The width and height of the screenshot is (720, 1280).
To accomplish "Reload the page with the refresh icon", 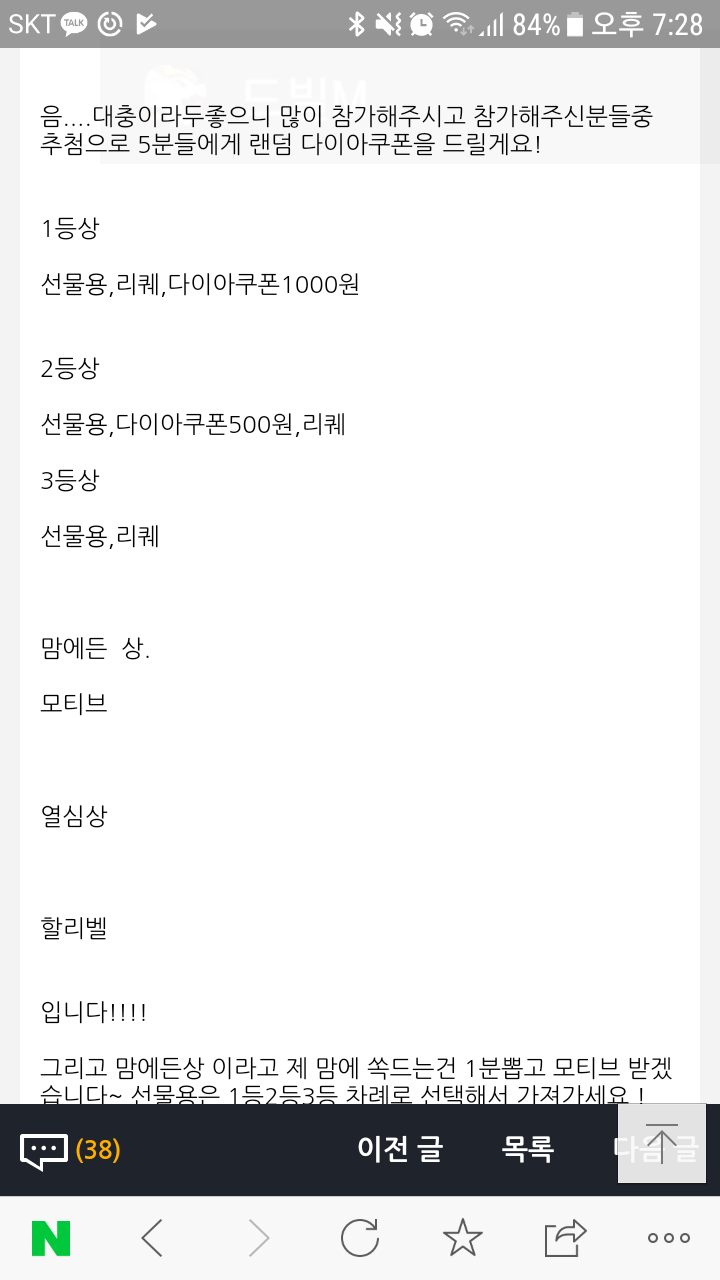I will click(360, 1238).
